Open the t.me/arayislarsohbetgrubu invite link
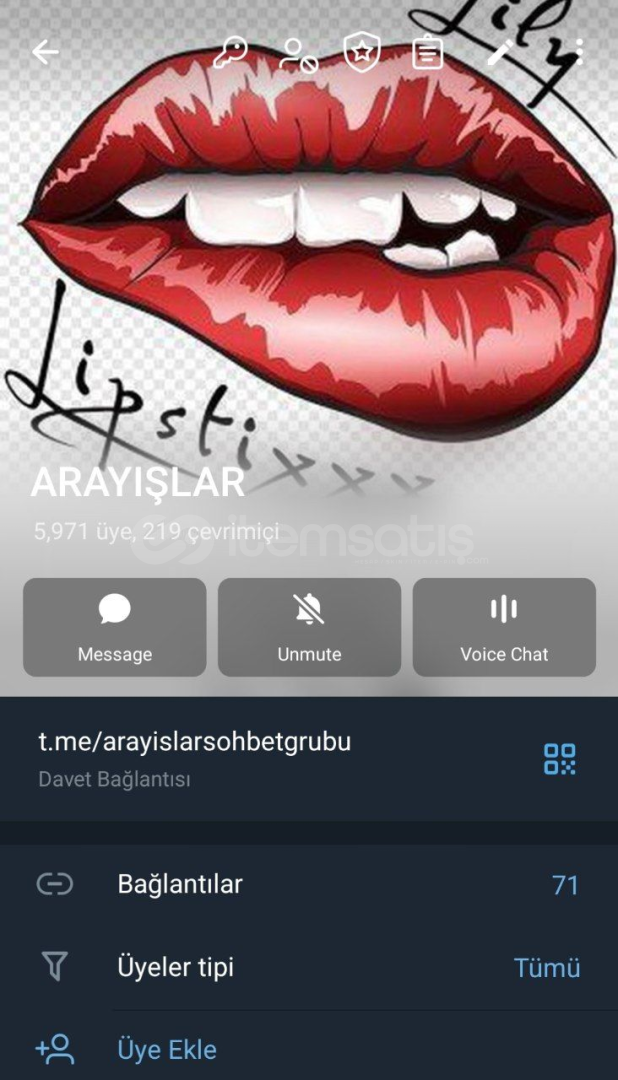 pos(195,742)
